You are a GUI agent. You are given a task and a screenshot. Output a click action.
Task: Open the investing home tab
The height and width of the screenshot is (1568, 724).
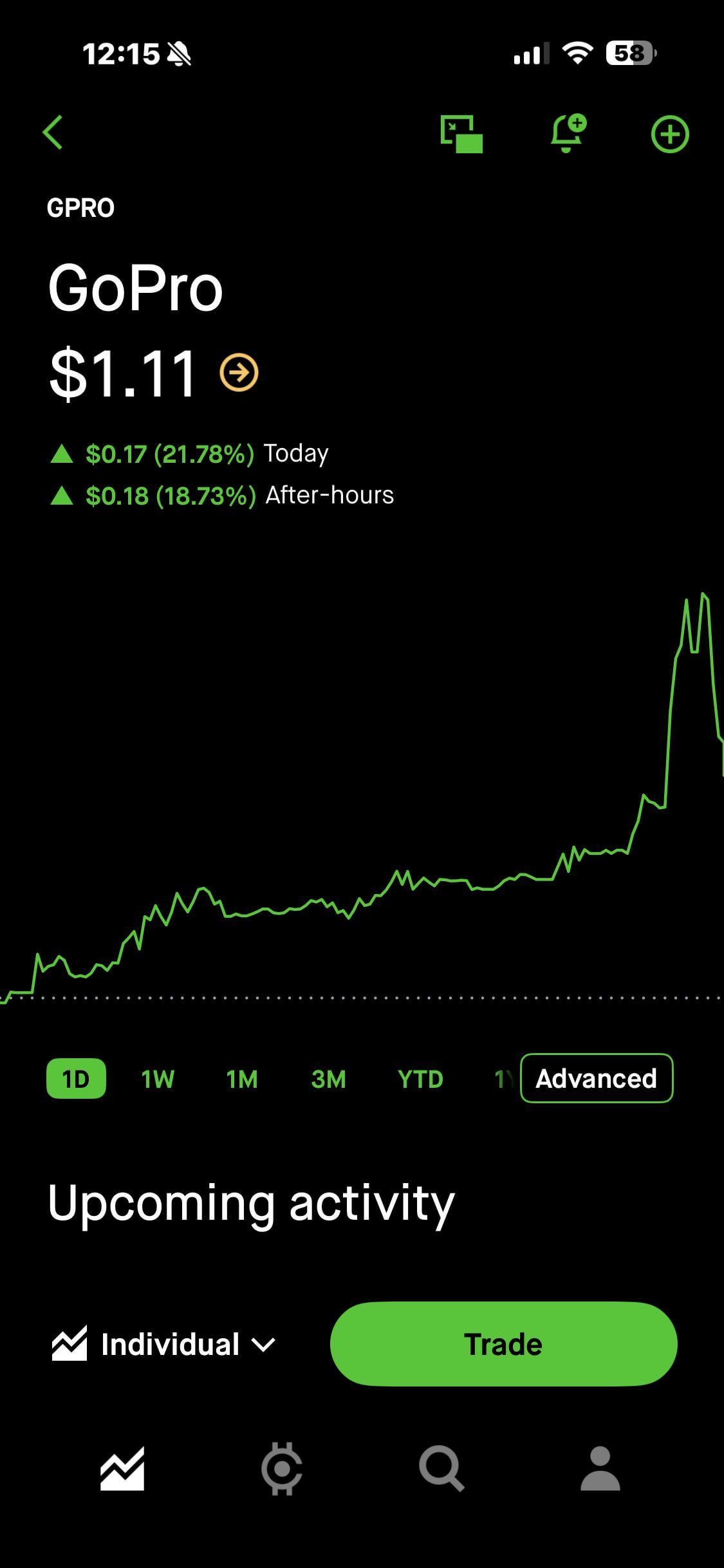(x=122, y=1469)
